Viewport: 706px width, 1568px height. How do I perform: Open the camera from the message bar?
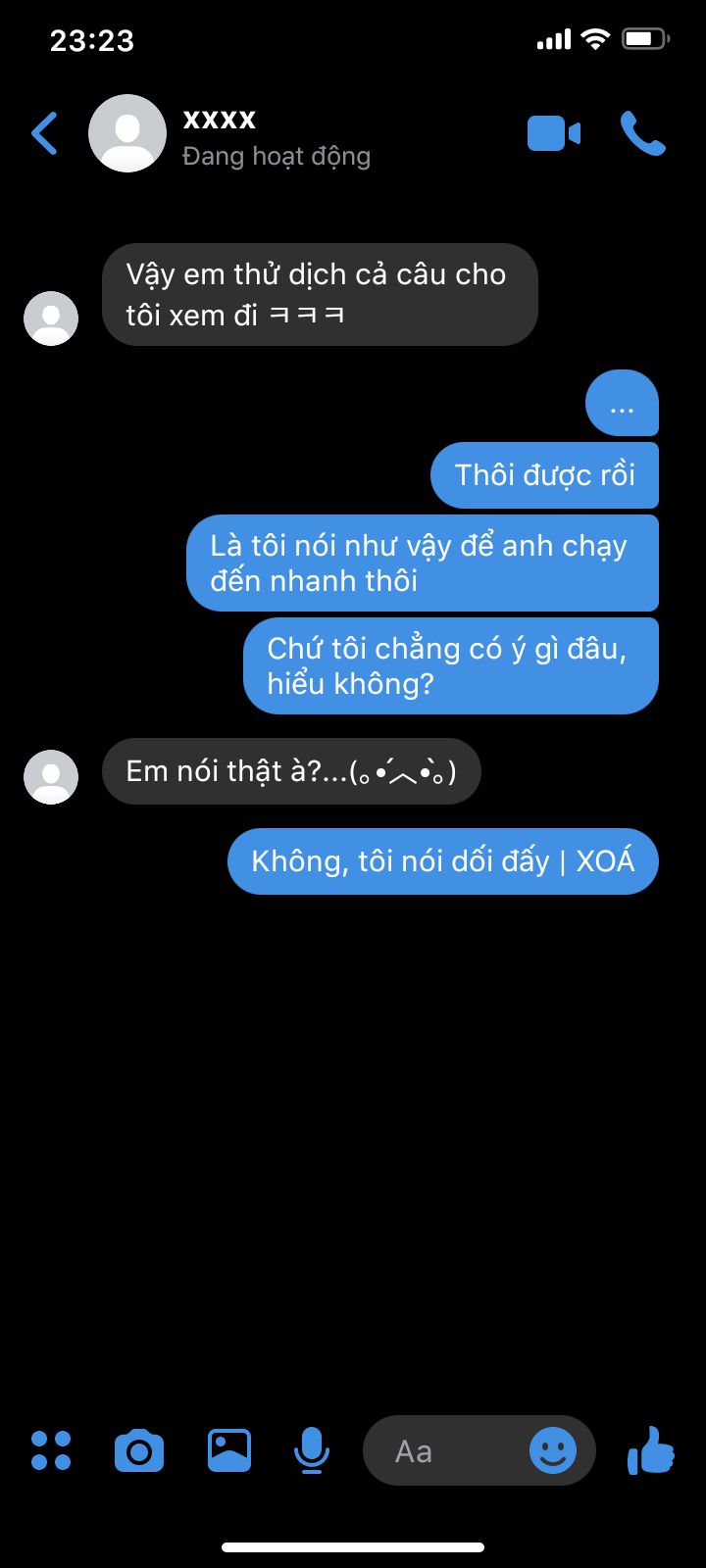click(139, 1450)
